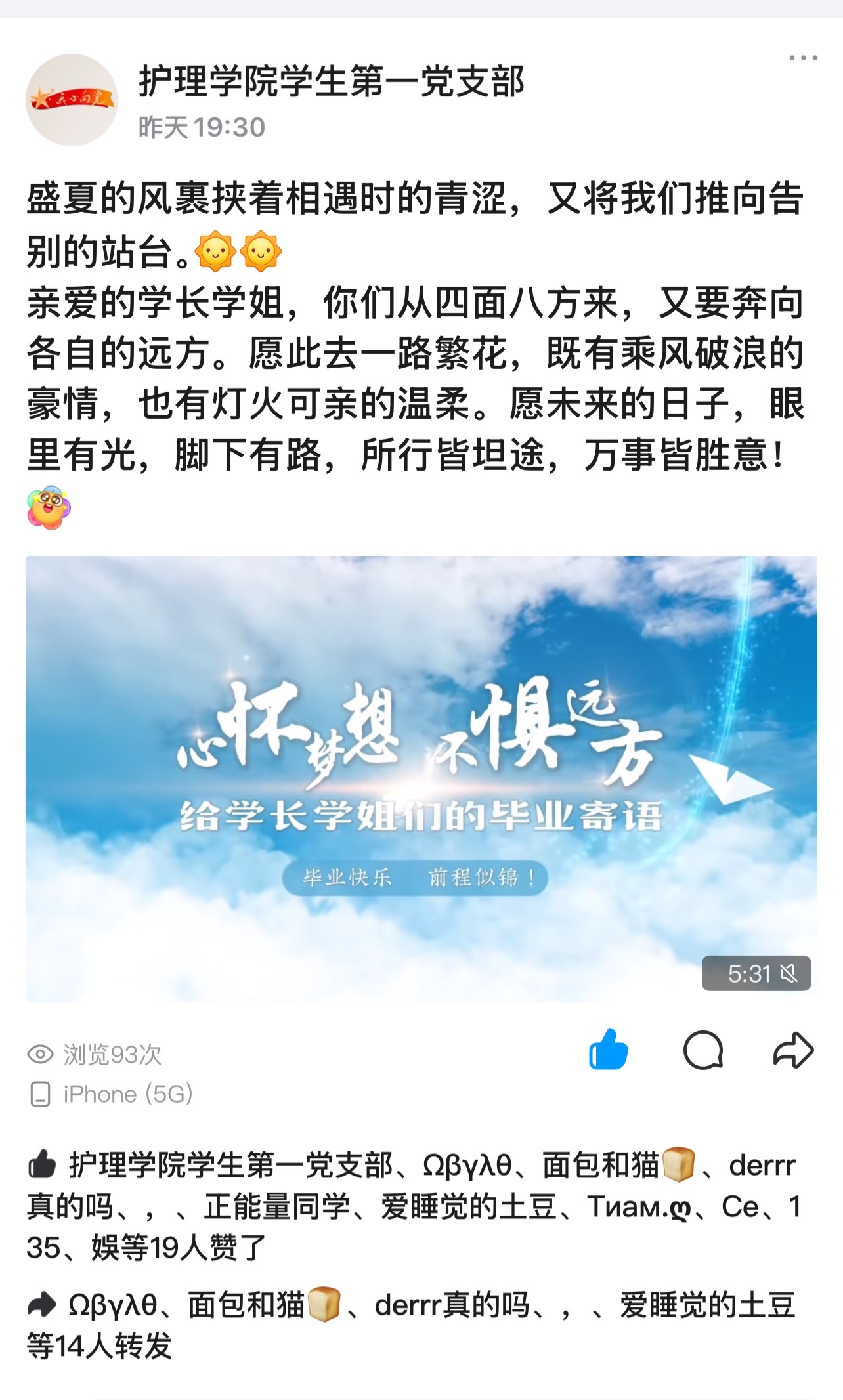Tap the 护理学院学生第一党支部 username at top
Viewport: 843px width, 1400px height.
click(331, 83)
